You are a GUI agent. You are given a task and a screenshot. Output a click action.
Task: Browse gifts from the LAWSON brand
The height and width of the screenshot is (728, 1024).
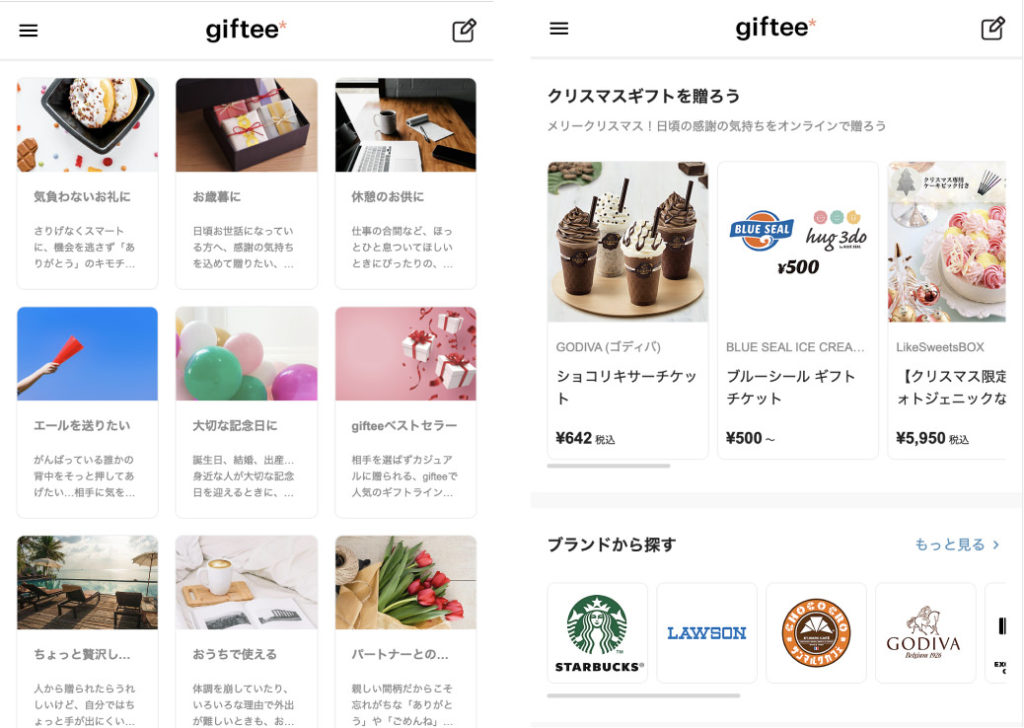pos(706,633)
